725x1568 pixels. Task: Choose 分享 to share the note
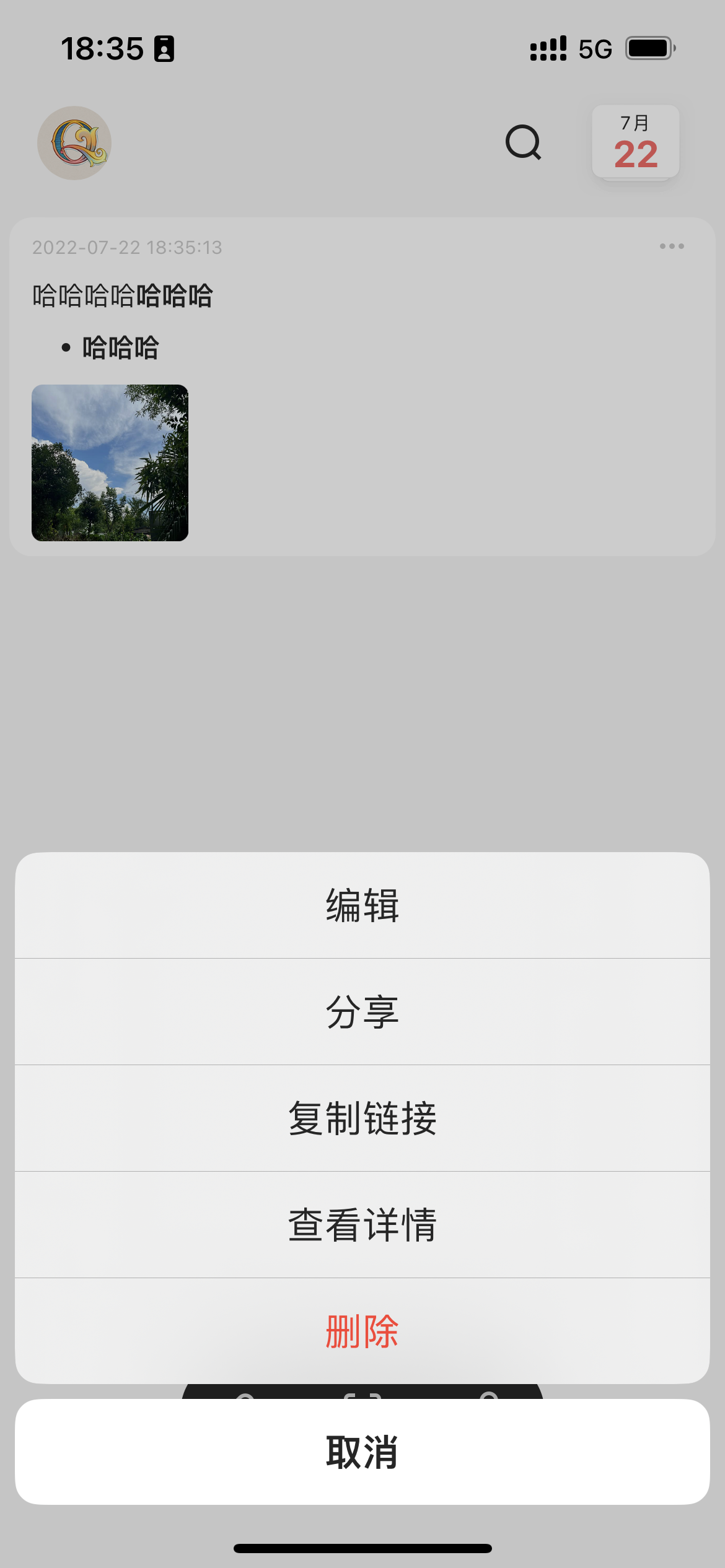pos(362,1012)
